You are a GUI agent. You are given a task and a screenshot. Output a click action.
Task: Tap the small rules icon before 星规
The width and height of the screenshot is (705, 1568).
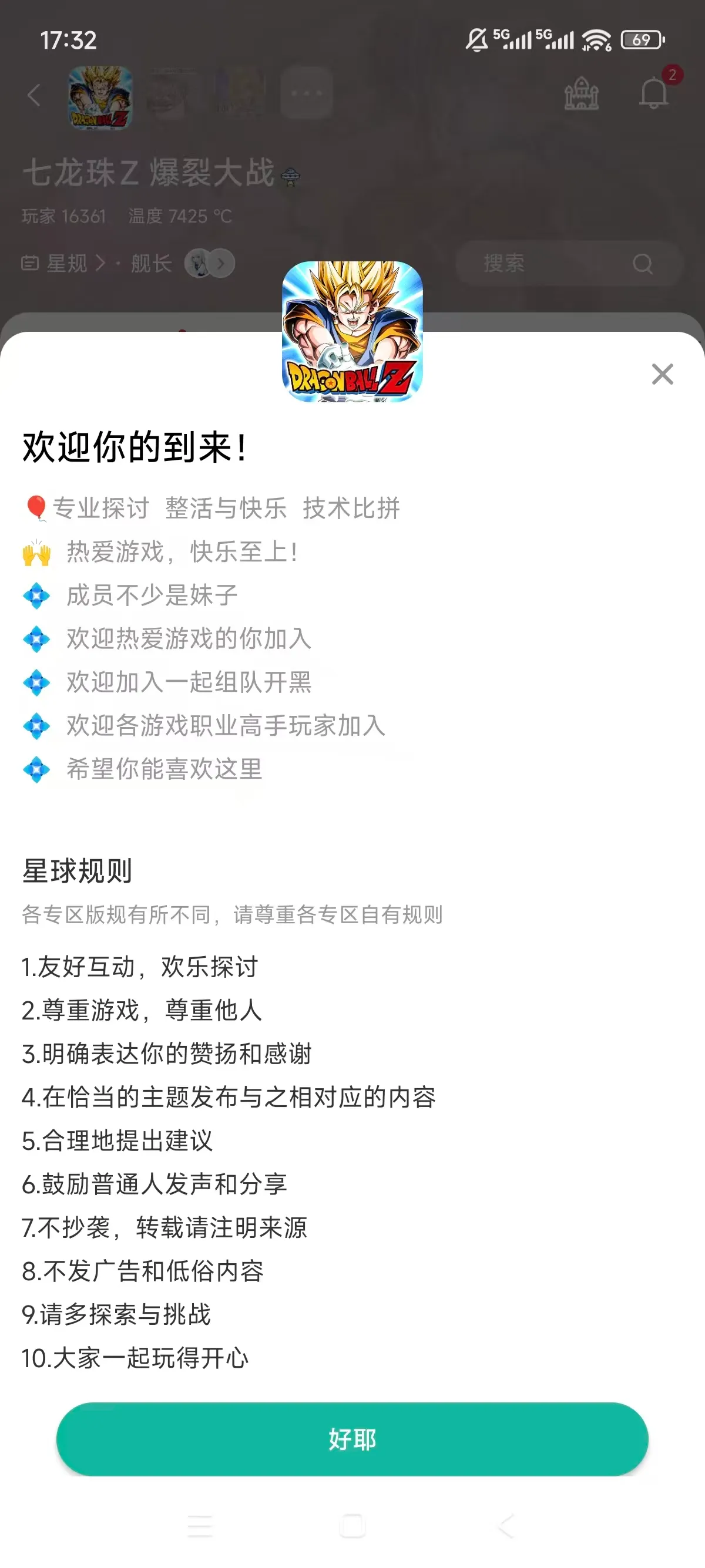click(x=29, y=263)
